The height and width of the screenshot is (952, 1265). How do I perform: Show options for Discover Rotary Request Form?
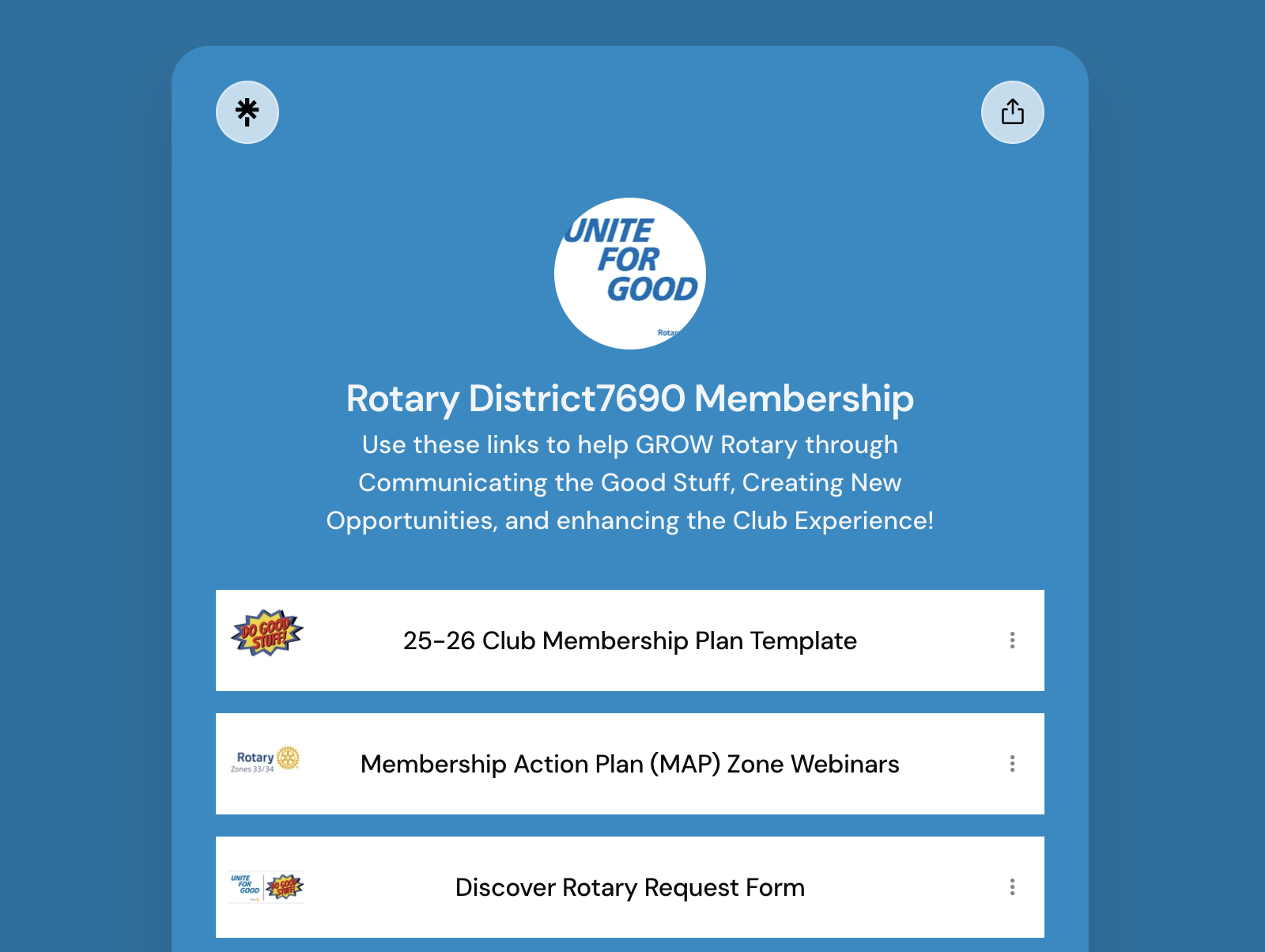coord(1012,887)
